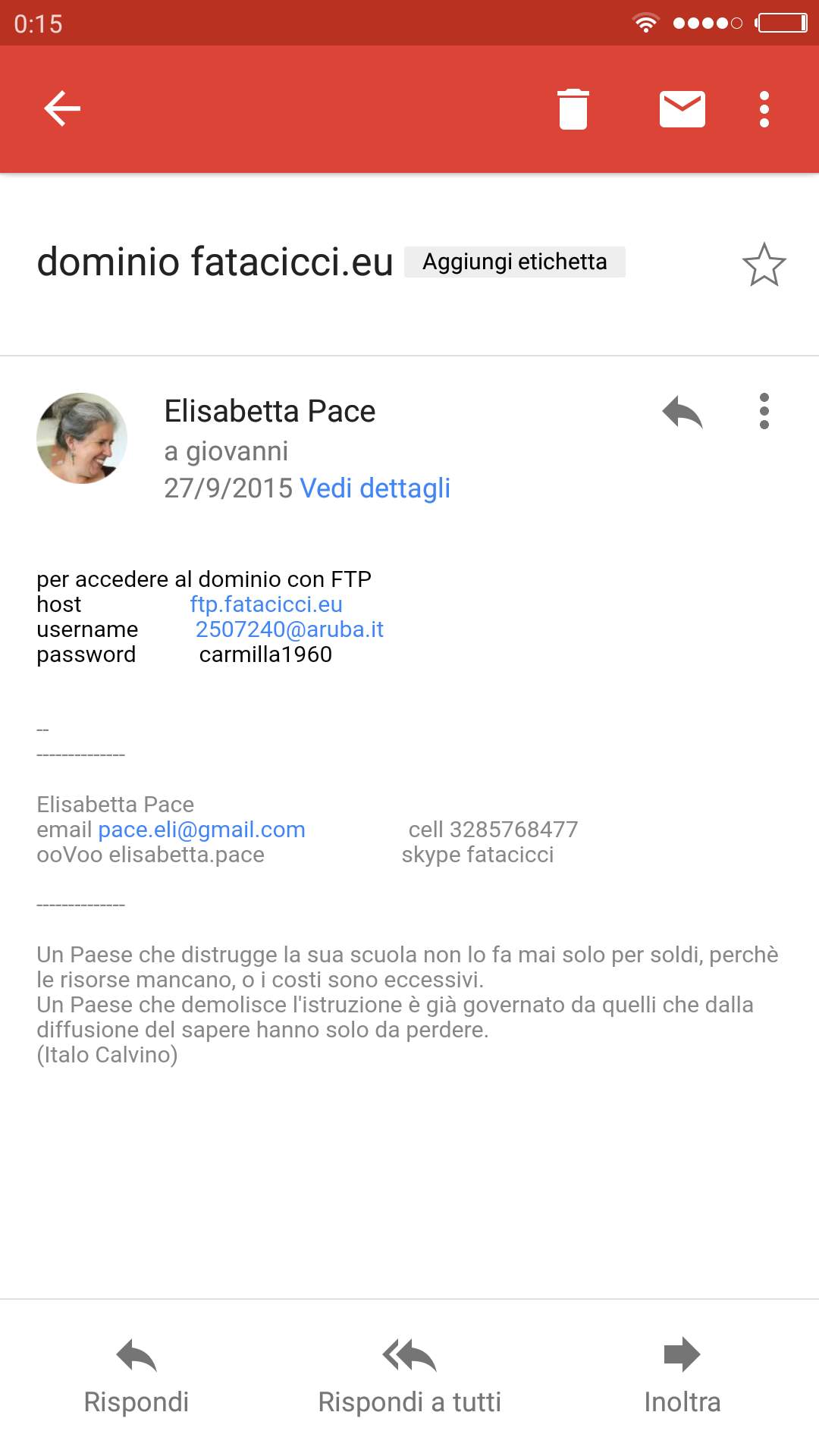This screenshot has width=819, height=1456.
Task: Mark the email as unread
Action: [x=682, y=109]
